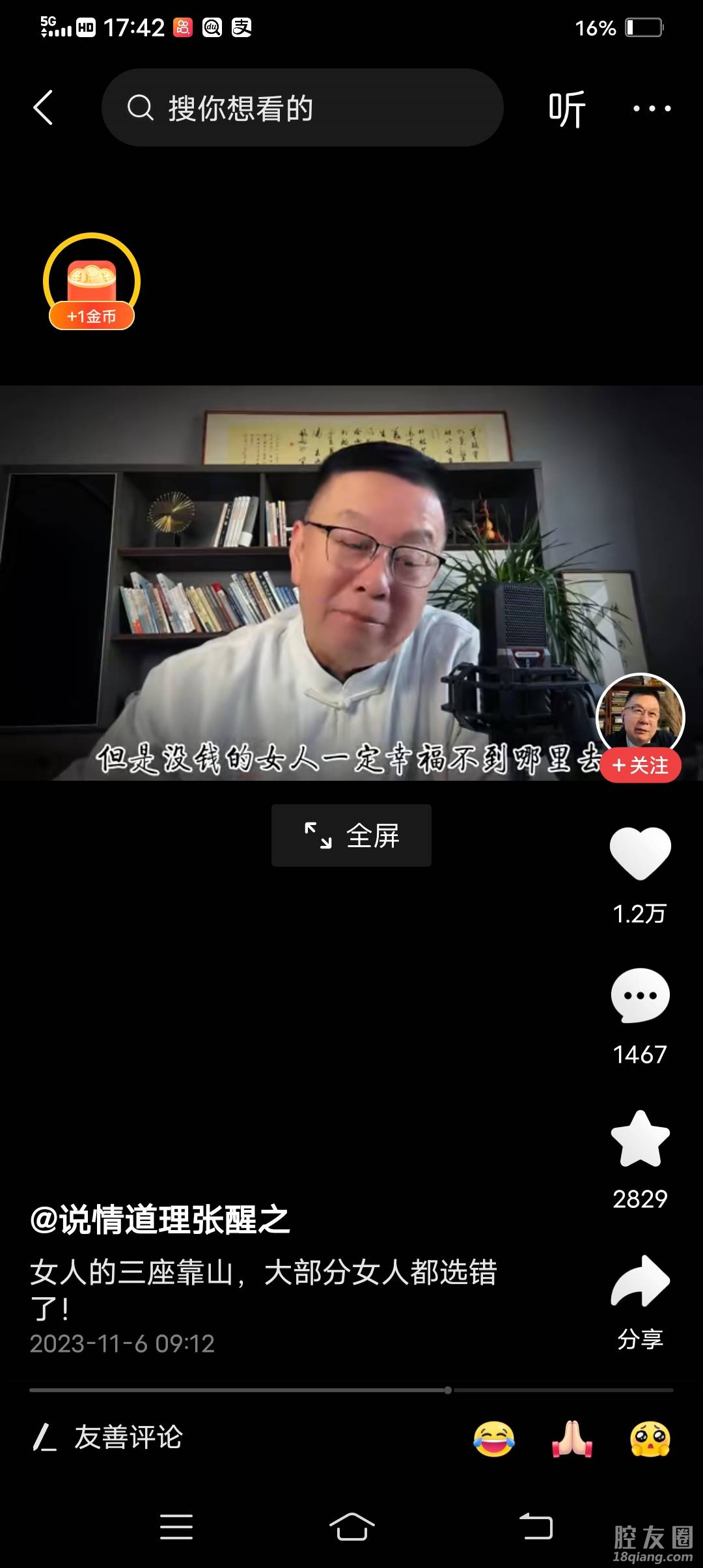The width and height of the screenshot is (703, 1568).
Task: Open the three-dot overflow menu
Action: pyautogui.click(x=652, y=108)
